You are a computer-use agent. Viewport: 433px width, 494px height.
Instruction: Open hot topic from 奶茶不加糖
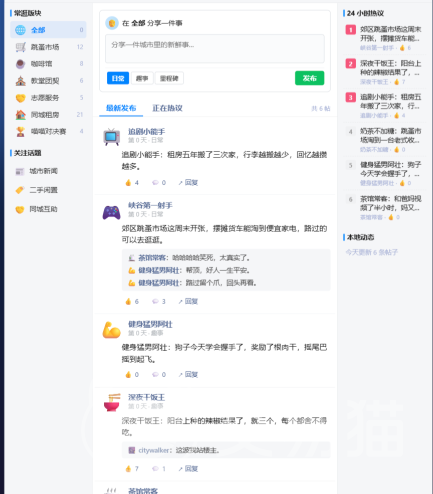click(x=384, y=140)
